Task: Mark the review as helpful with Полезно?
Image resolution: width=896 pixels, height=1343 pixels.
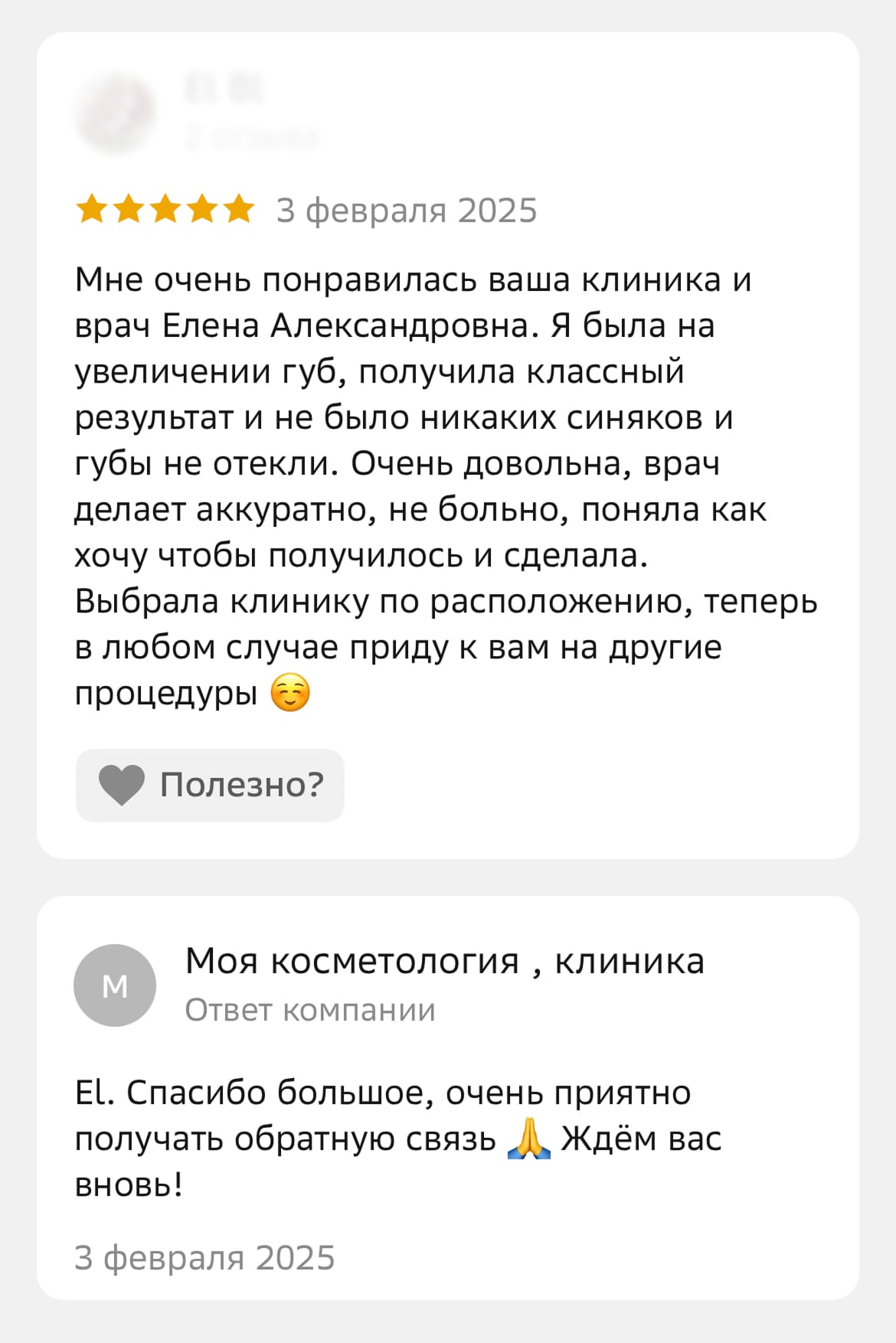Action: [x=210, y=785]
